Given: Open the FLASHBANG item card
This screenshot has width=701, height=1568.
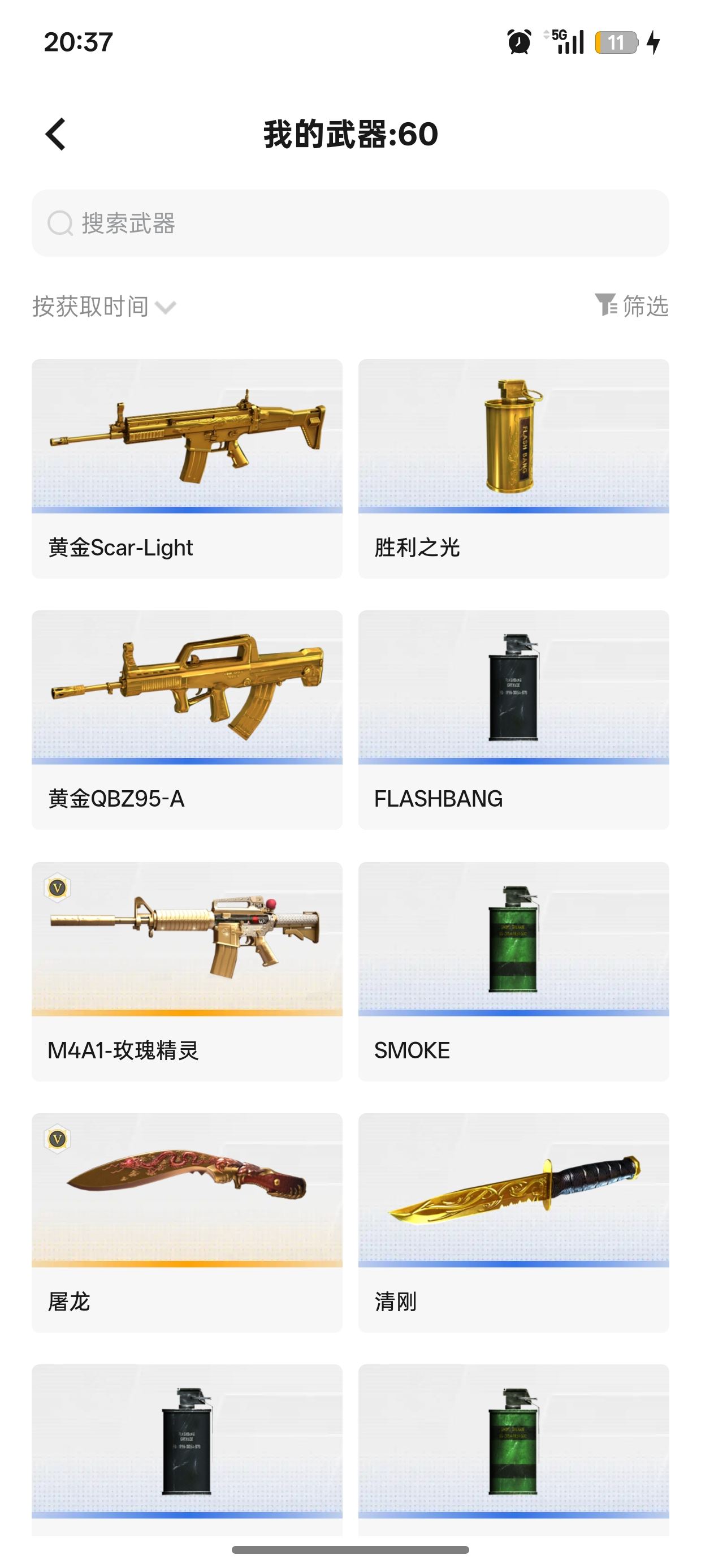Looking at the screenshot, I should click(513, 720).
